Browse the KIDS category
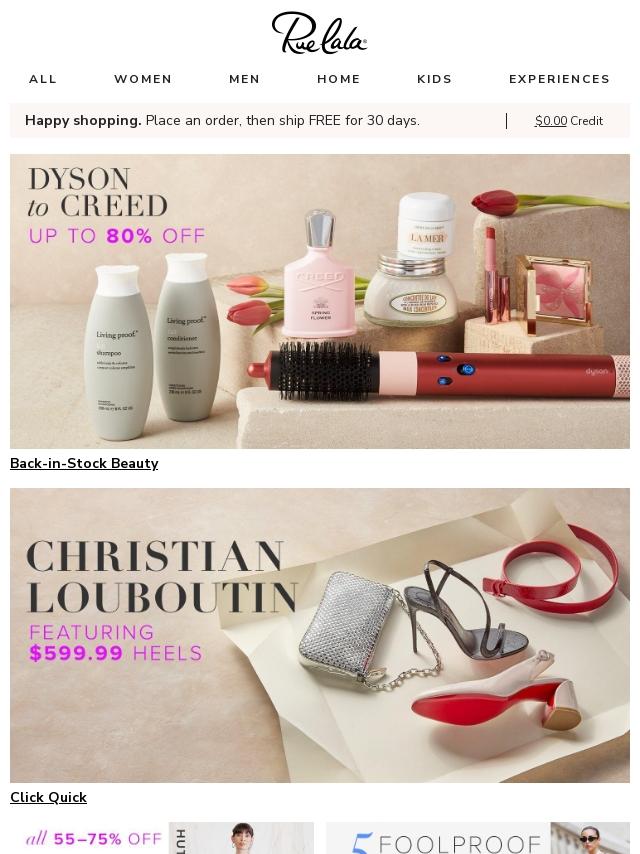Viewport: 640px width, 854px height. pyautogui.click(x=434, y=79)
